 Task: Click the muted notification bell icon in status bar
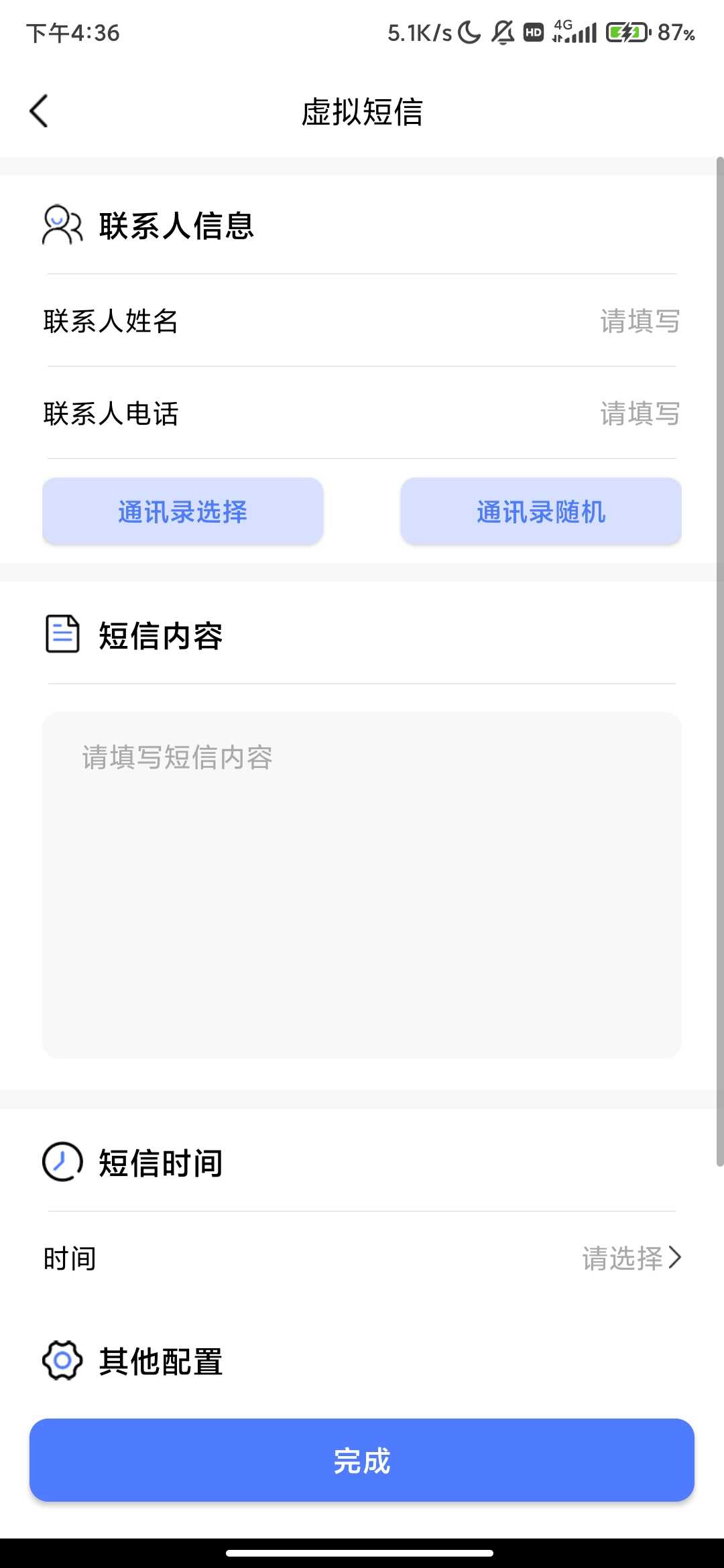(x=503, y=31)
